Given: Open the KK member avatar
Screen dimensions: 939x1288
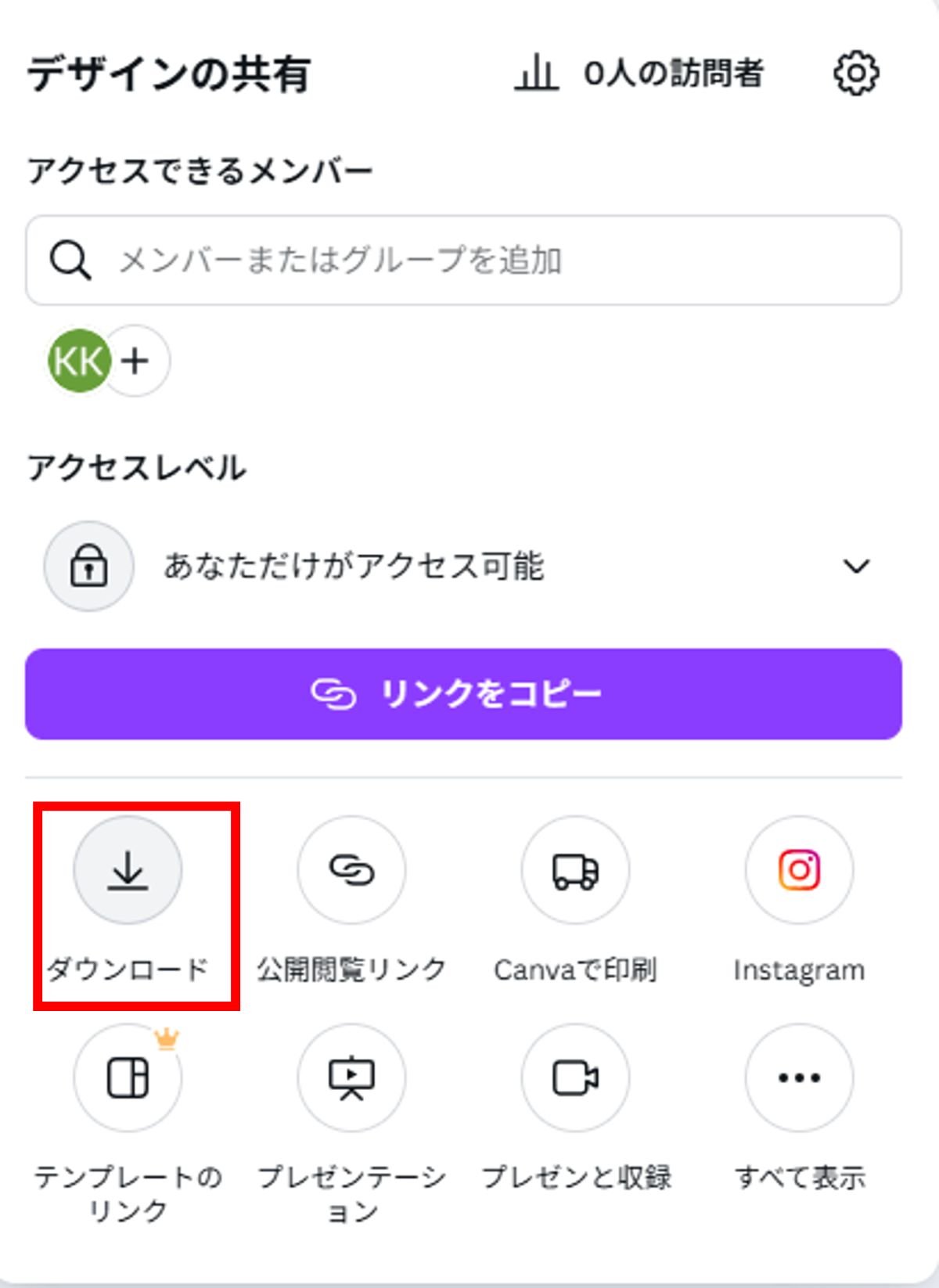Looking at the screenshot, I should pos(77,361).
